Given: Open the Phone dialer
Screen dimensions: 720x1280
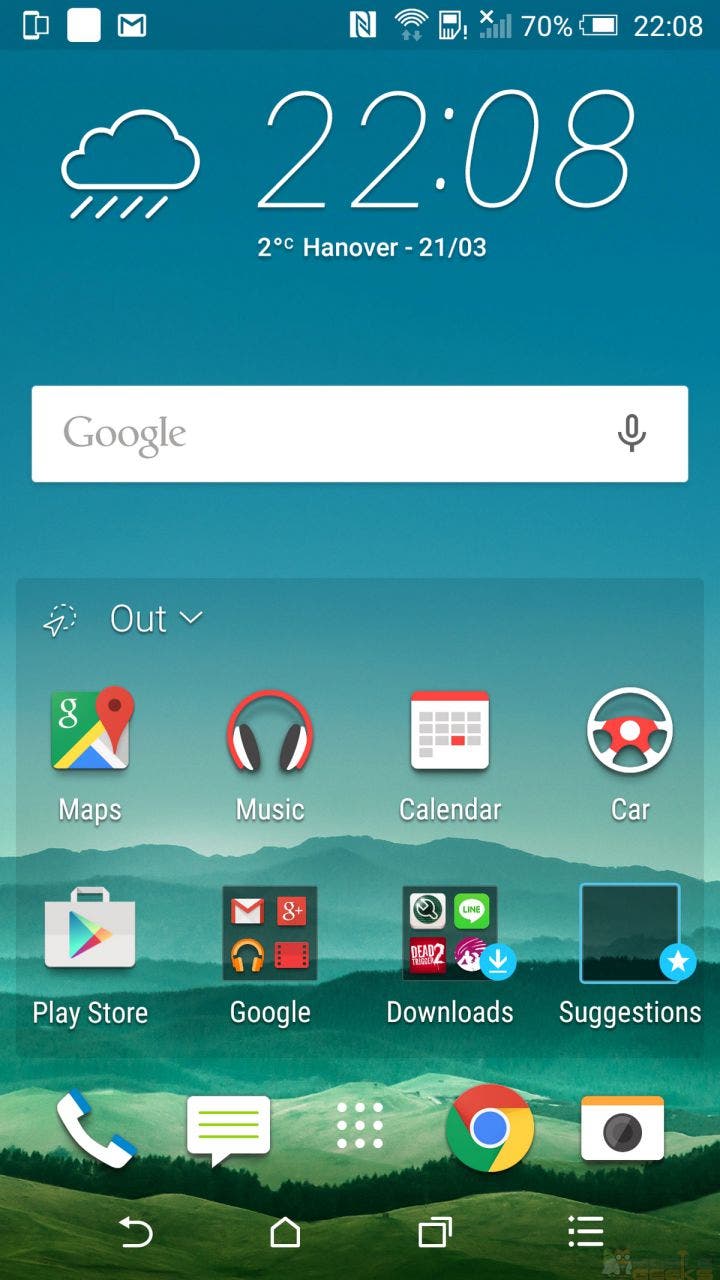Looking at the screenshot, I should click(x=95, y=1129).
